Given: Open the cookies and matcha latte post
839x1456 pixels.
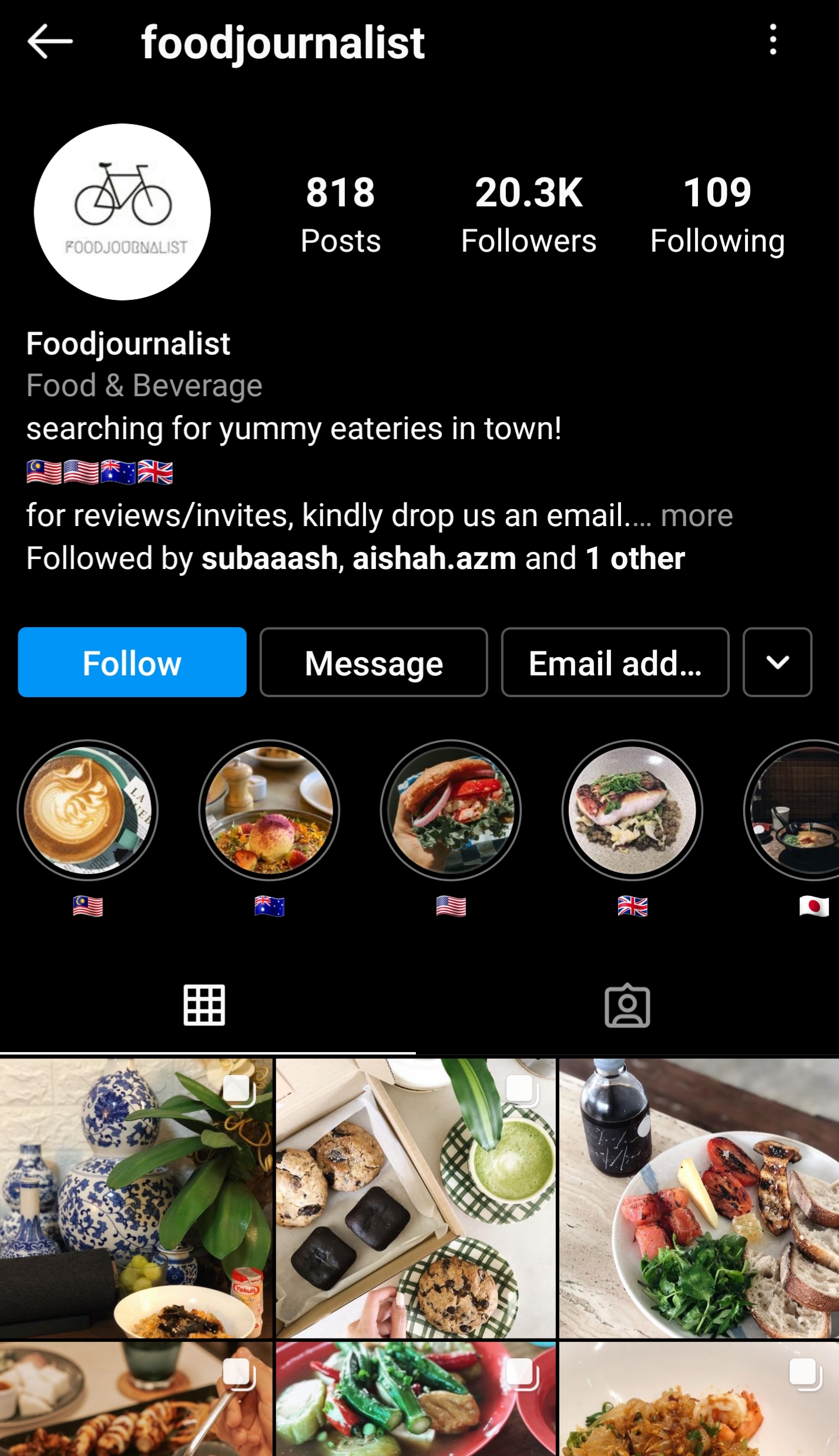Looking at the screenshot, I should pos(416,1197).
